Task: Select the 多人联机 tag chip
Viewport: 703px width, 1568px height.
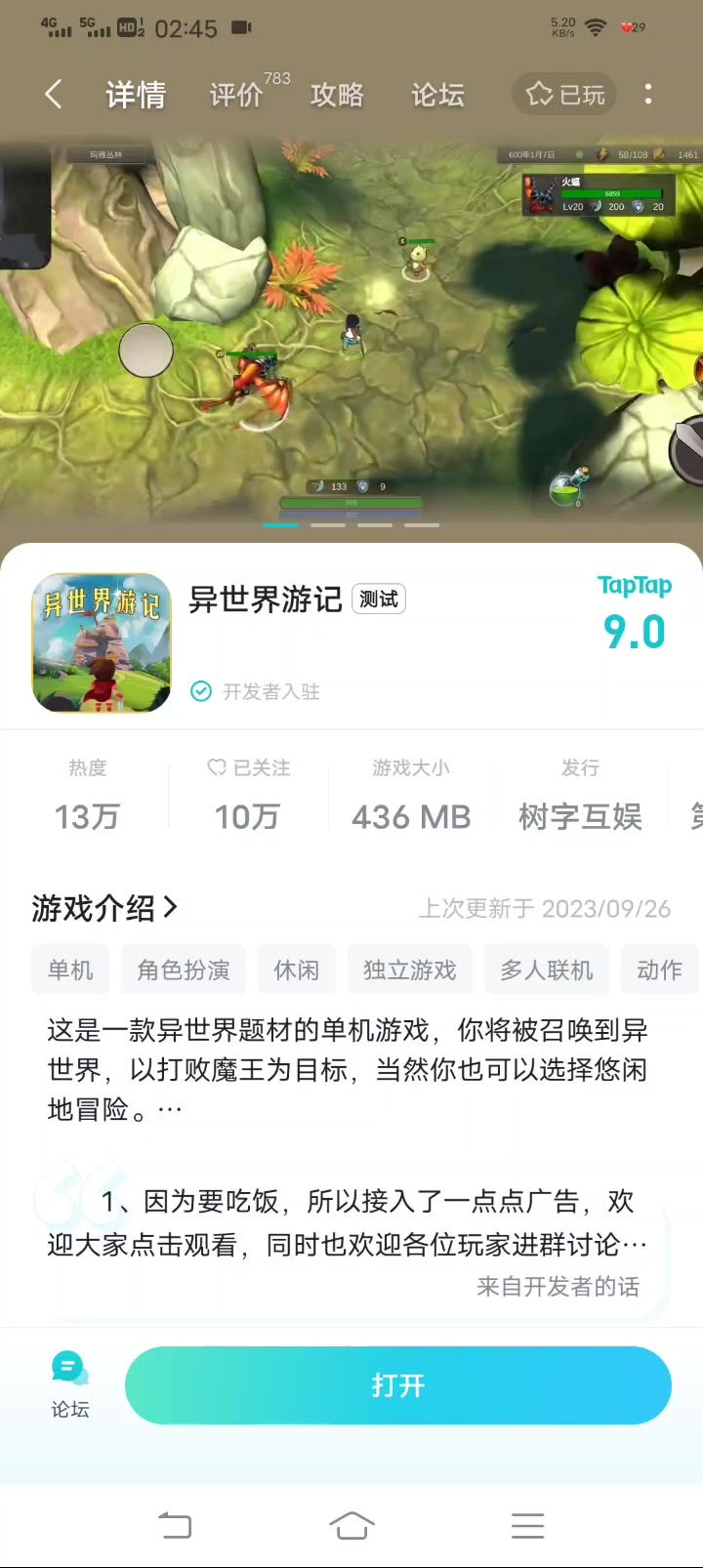Action: [547, 970]
